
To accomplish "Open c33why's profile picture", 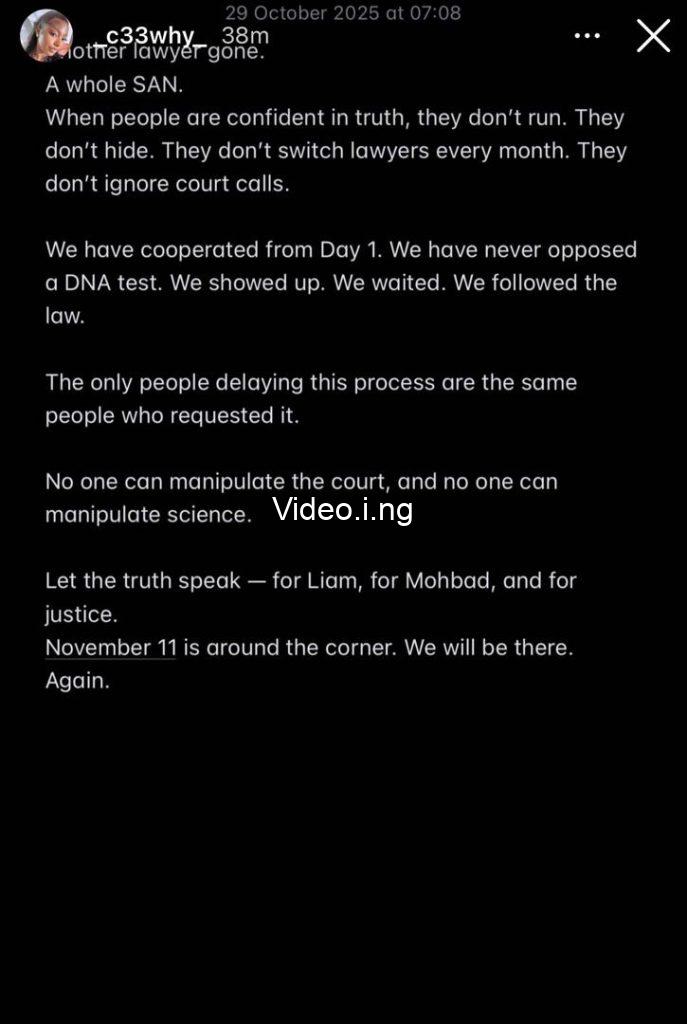I will pyautogui.click(x=46, y=36).
